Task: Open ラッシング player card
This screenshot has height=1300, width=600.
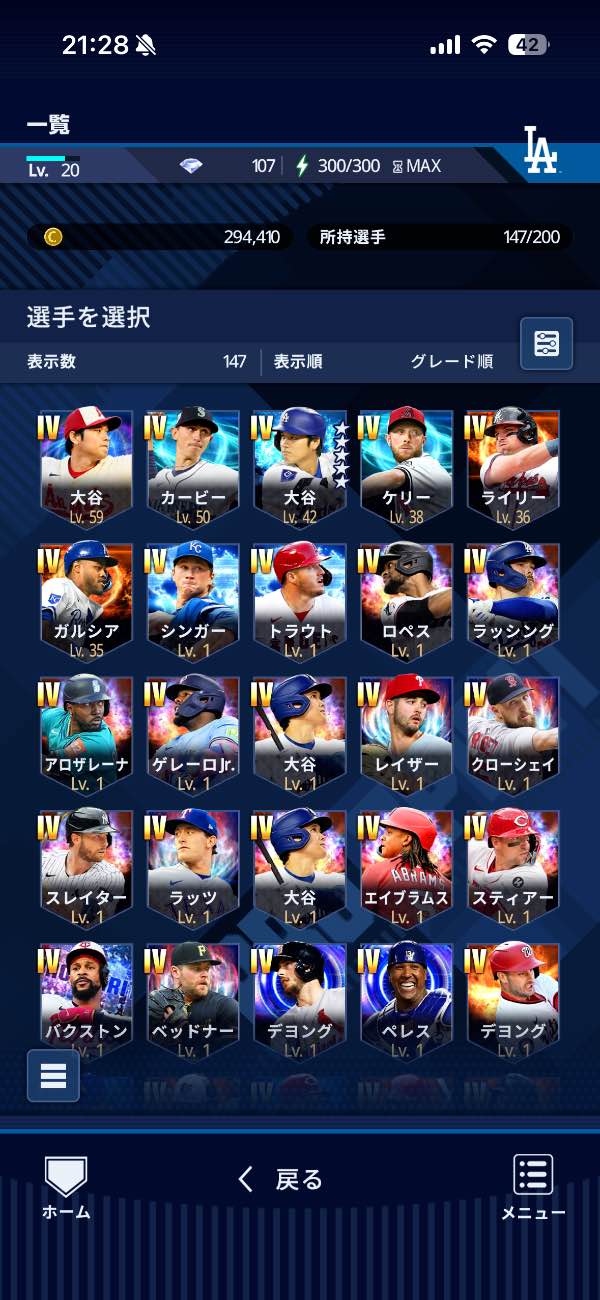Action: [x=513, y=600]
